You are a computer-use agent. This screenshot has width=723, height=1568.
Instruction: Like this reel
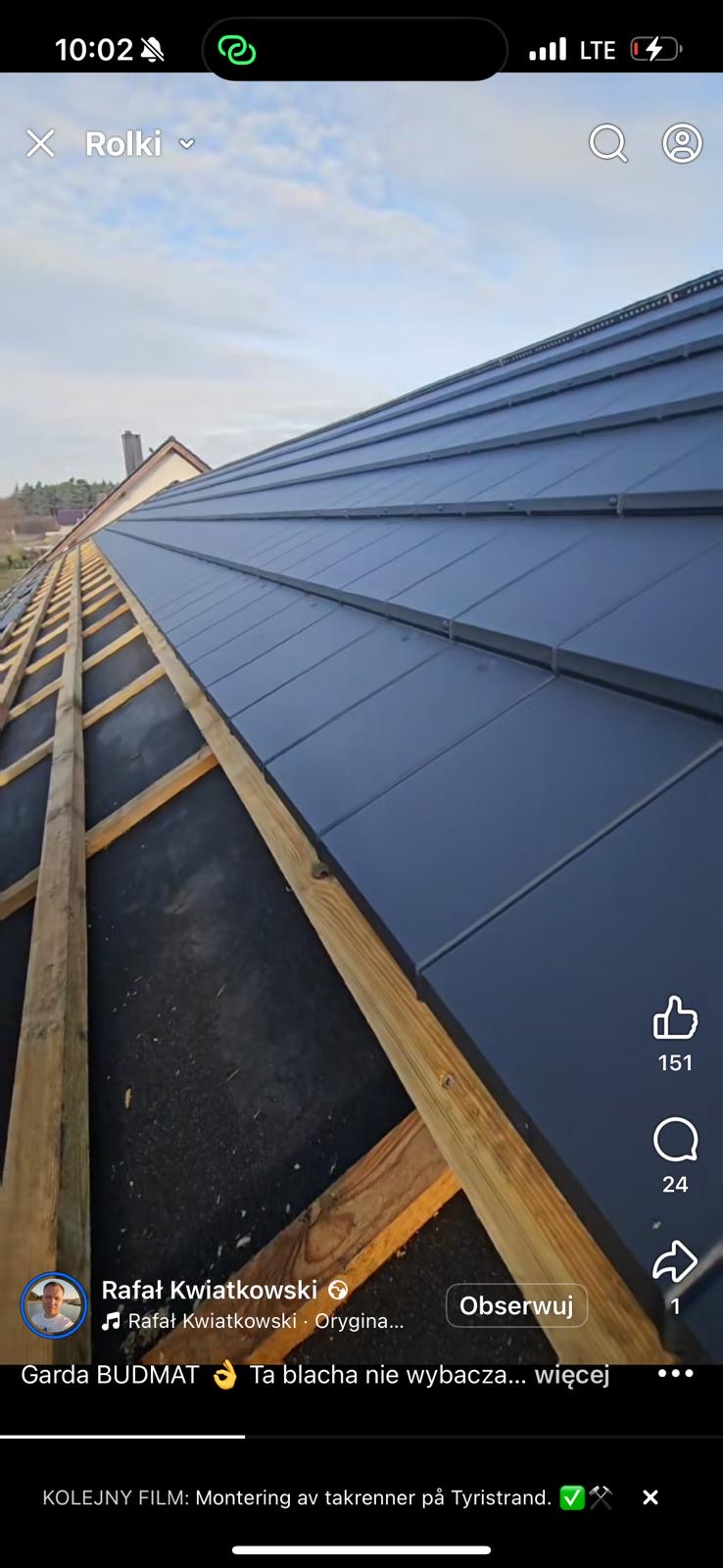click(675, 1018)
